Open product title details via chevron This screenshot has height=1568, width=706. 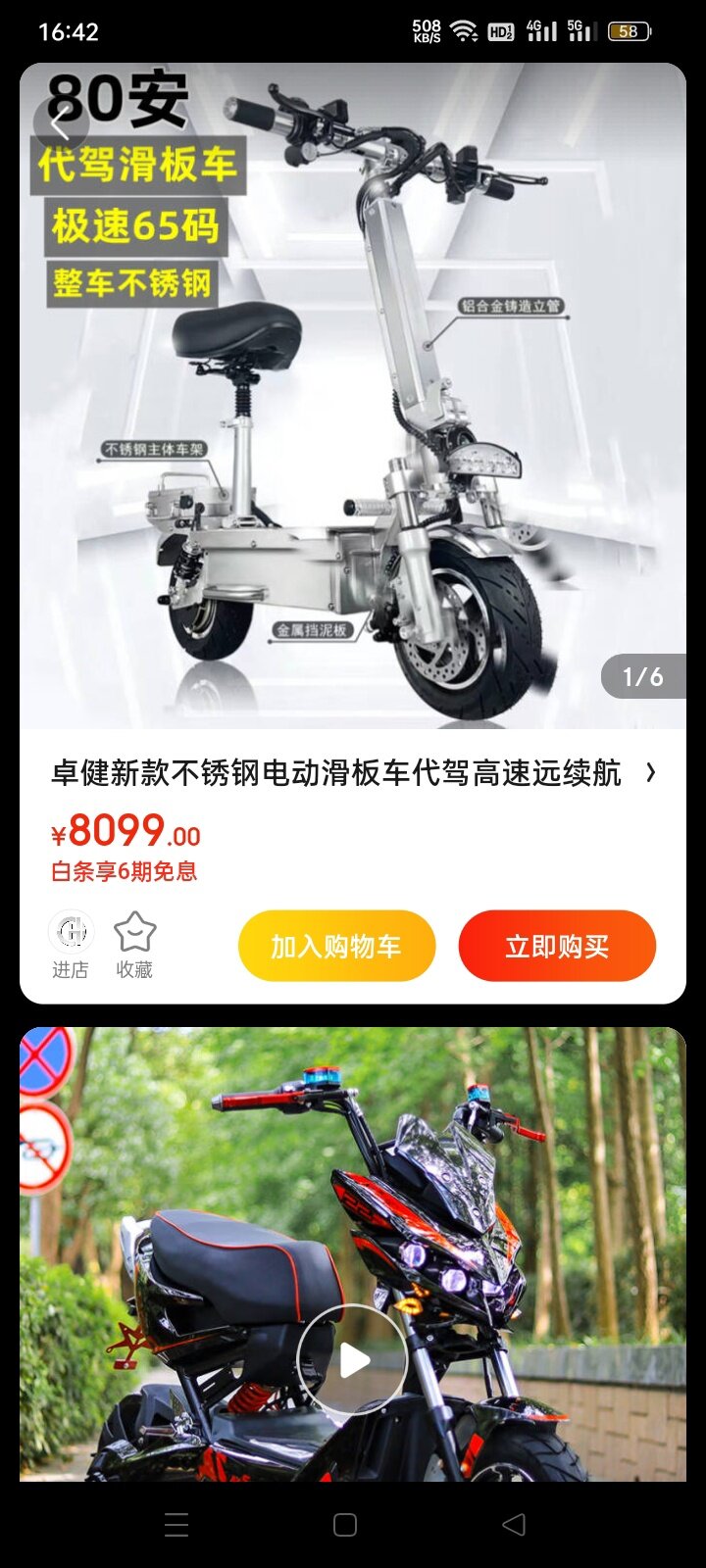coord(651,773)
